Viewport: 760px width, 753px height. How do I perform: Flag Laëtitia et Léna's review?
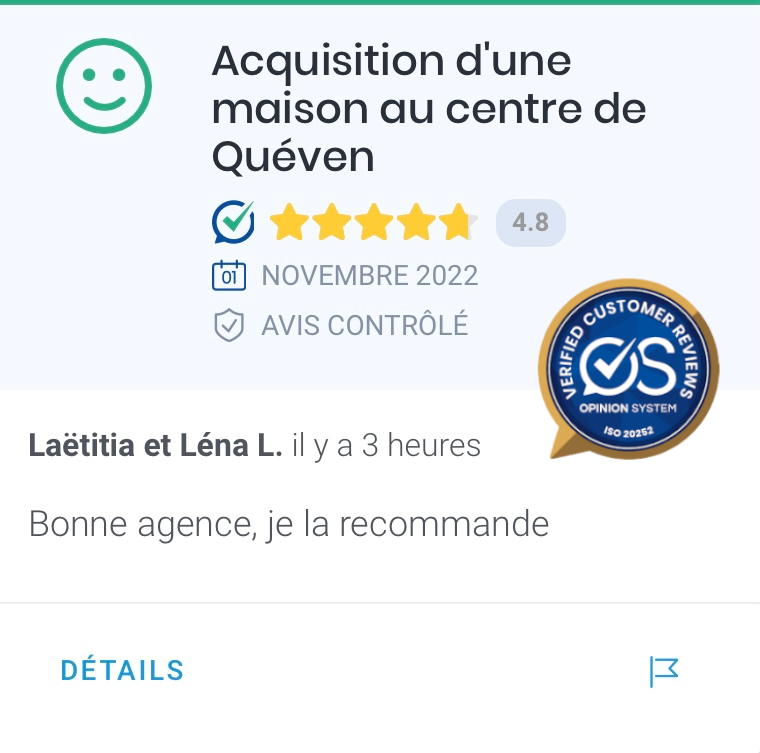click(x=663, y=671)
